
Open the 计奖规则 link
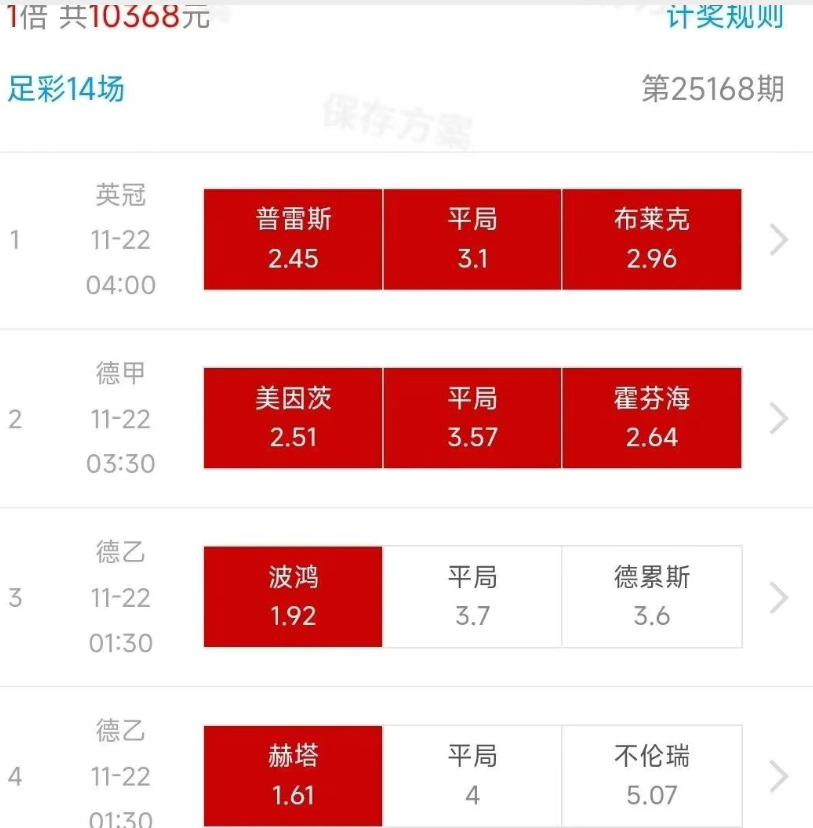725,16
